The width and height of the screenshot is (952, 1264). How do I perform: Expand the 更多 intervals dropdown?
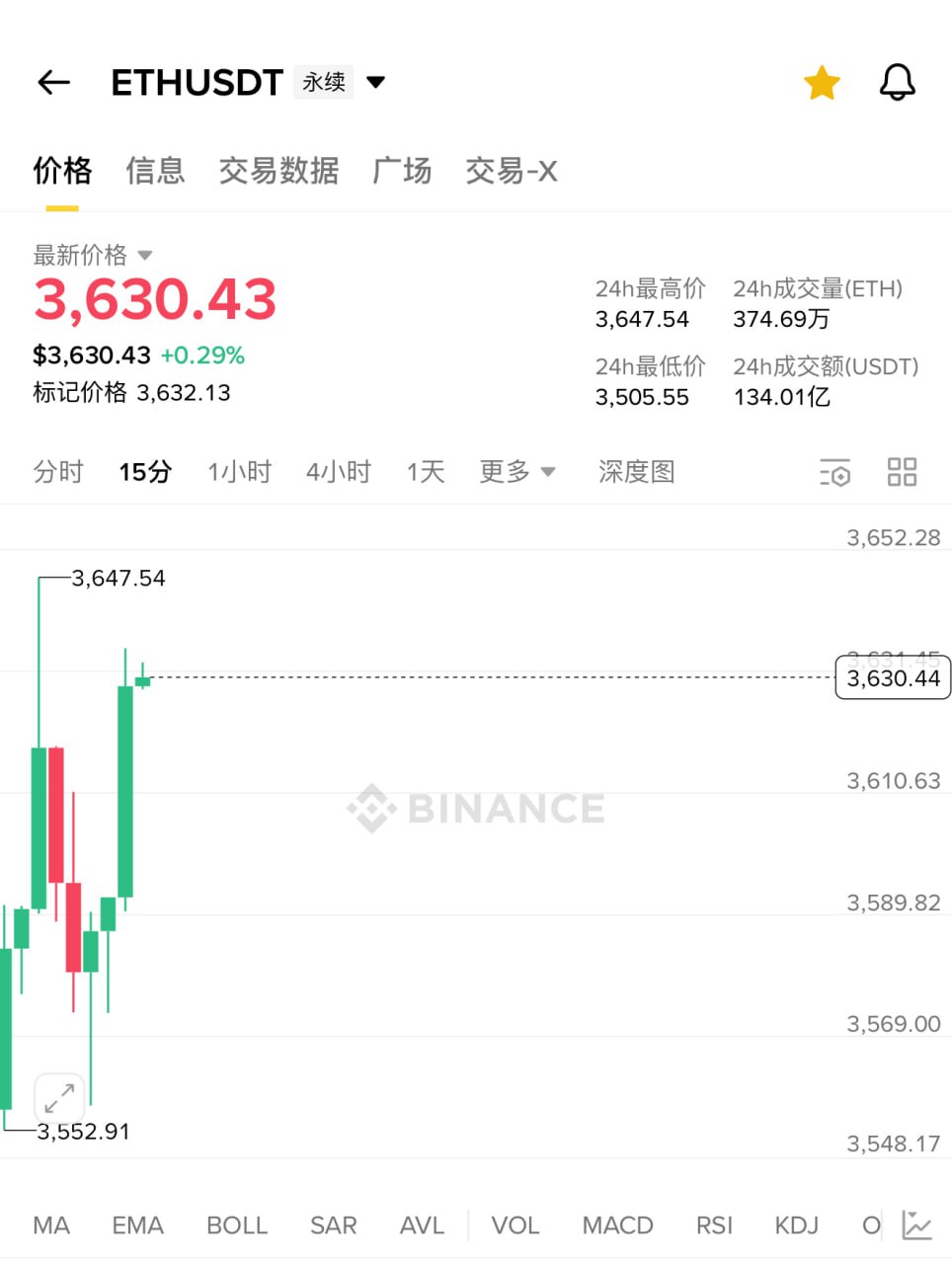click(x=516, y=472)
